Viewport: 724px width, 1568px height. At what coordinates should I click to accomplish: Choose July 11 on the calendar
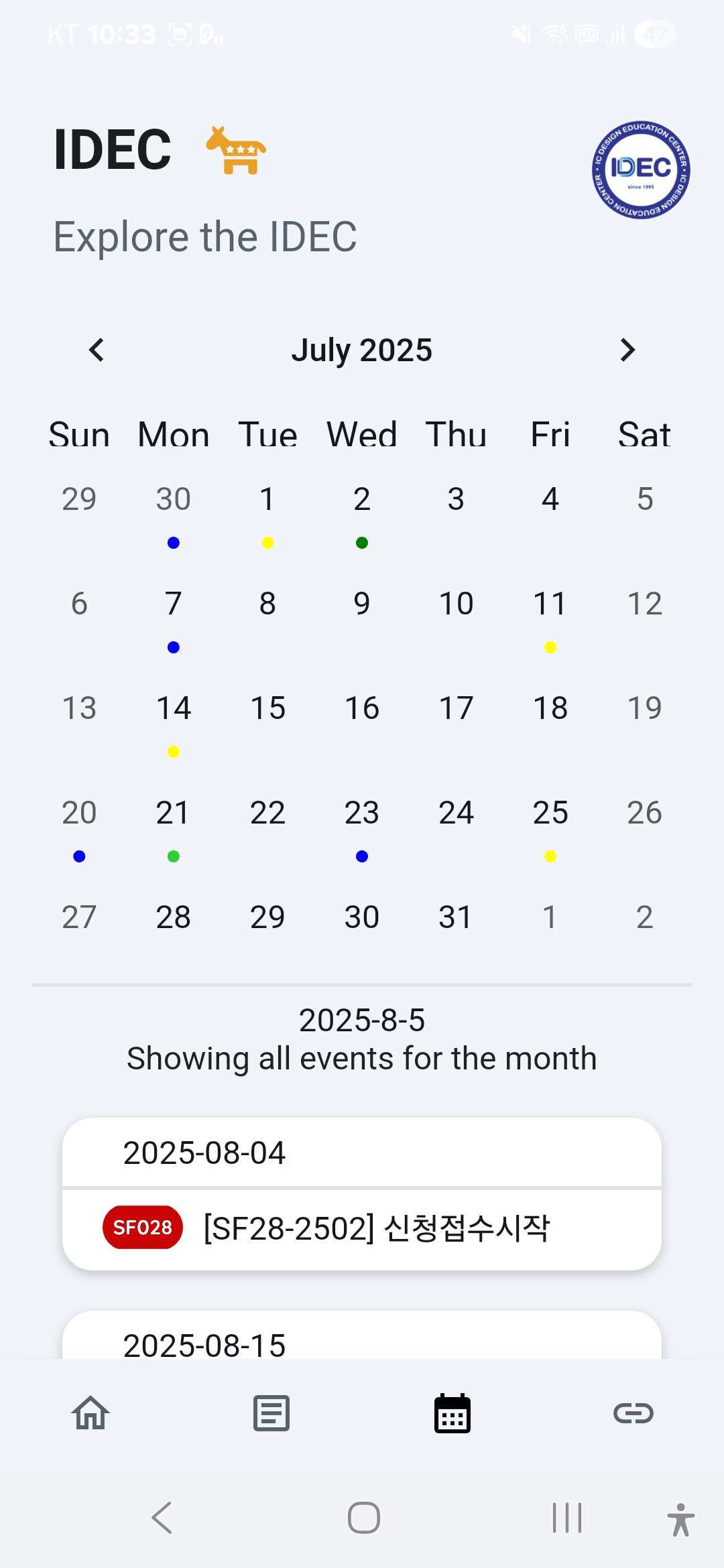[x=550, y=604]
